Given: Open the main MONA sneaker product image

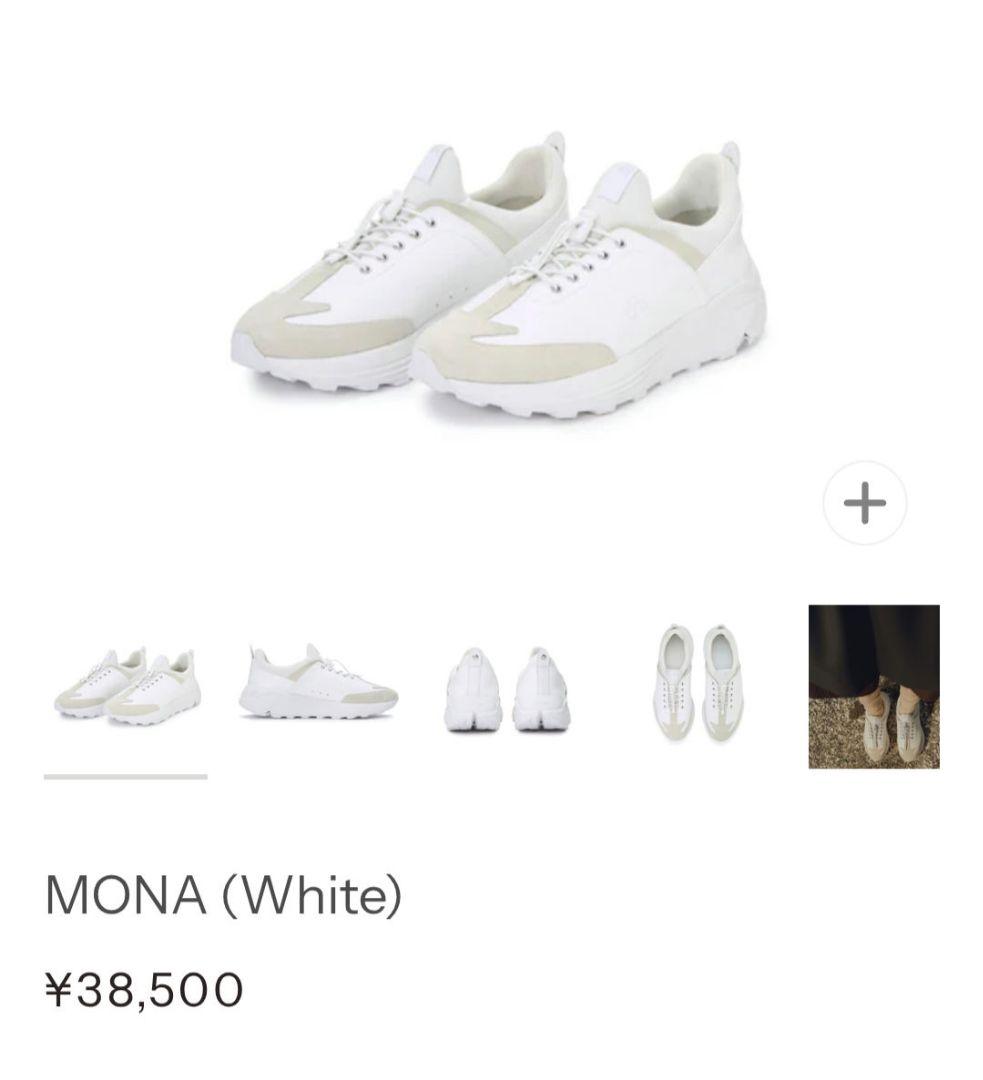Looking at the screenshot, I should point(497,277).
